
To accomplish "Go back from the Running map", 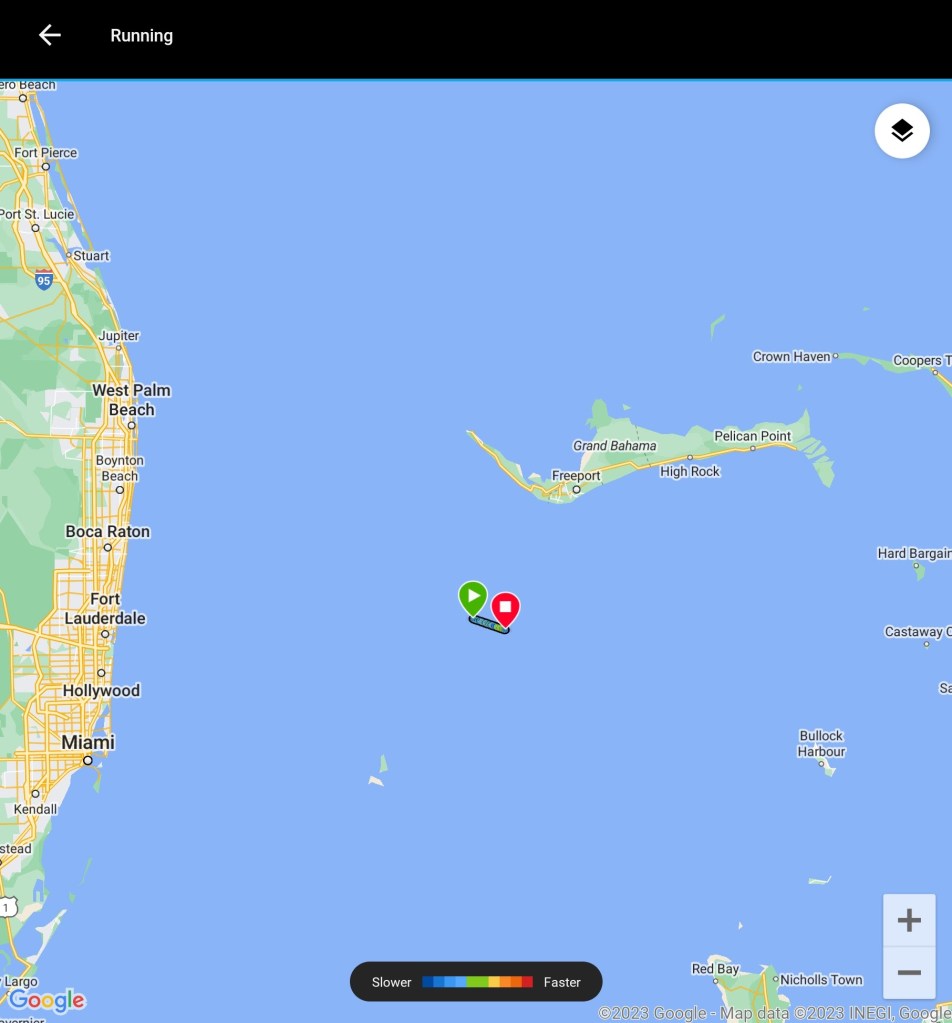I will tap(49, 35).
